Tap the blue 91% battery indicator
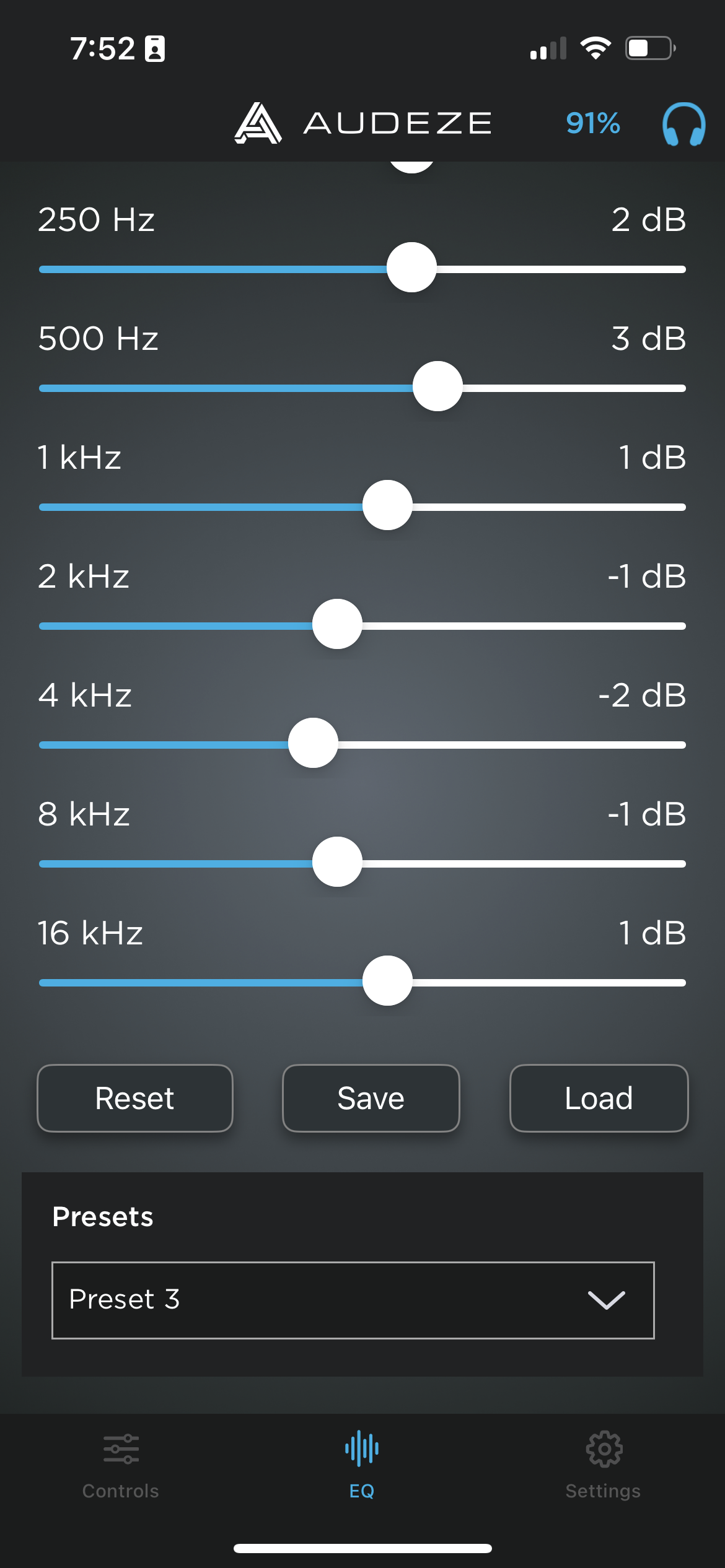 pos(592,123)
